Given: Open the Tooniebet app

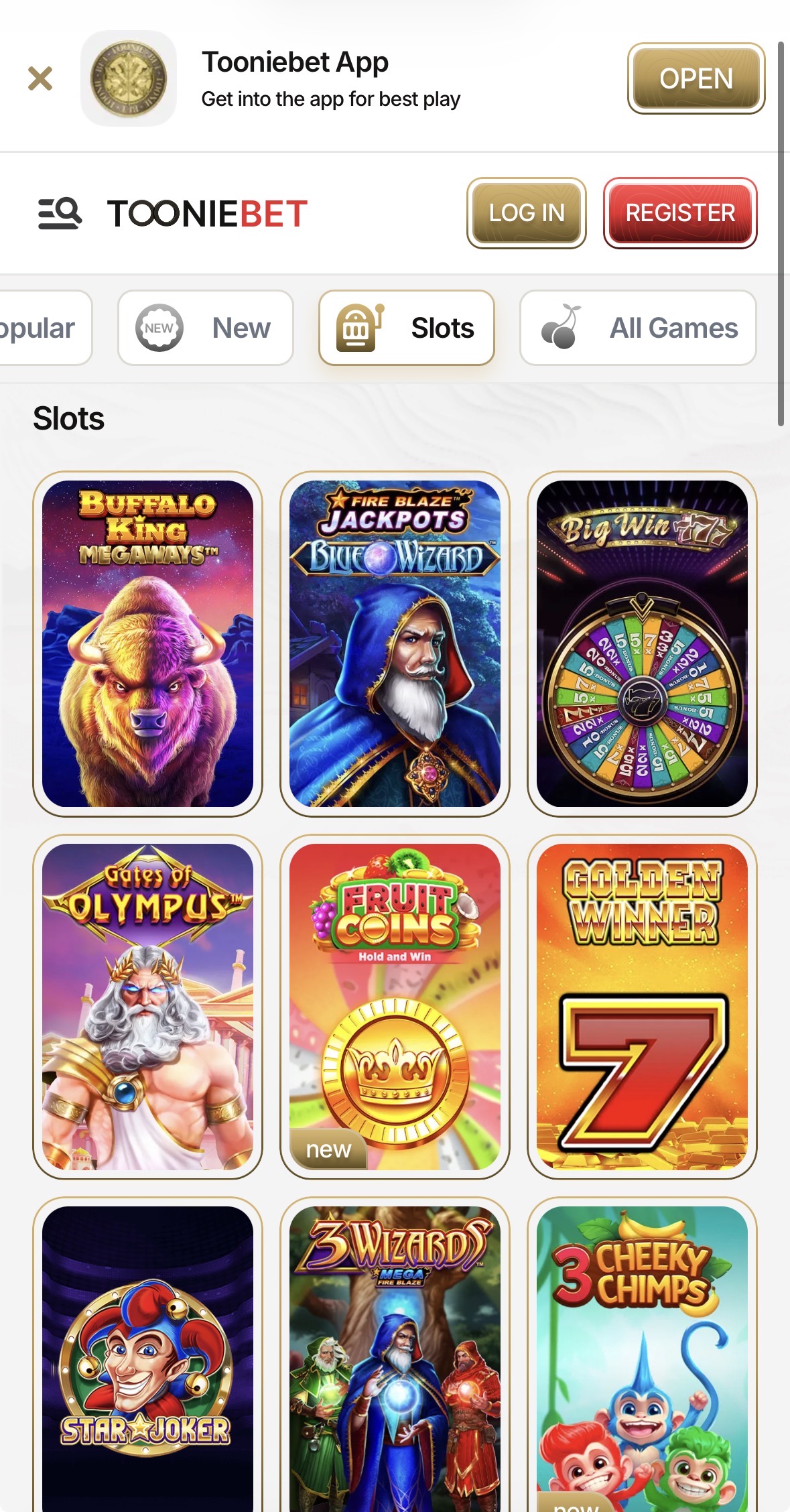Looking at the screenshot, I should click(x=696, y=78).
